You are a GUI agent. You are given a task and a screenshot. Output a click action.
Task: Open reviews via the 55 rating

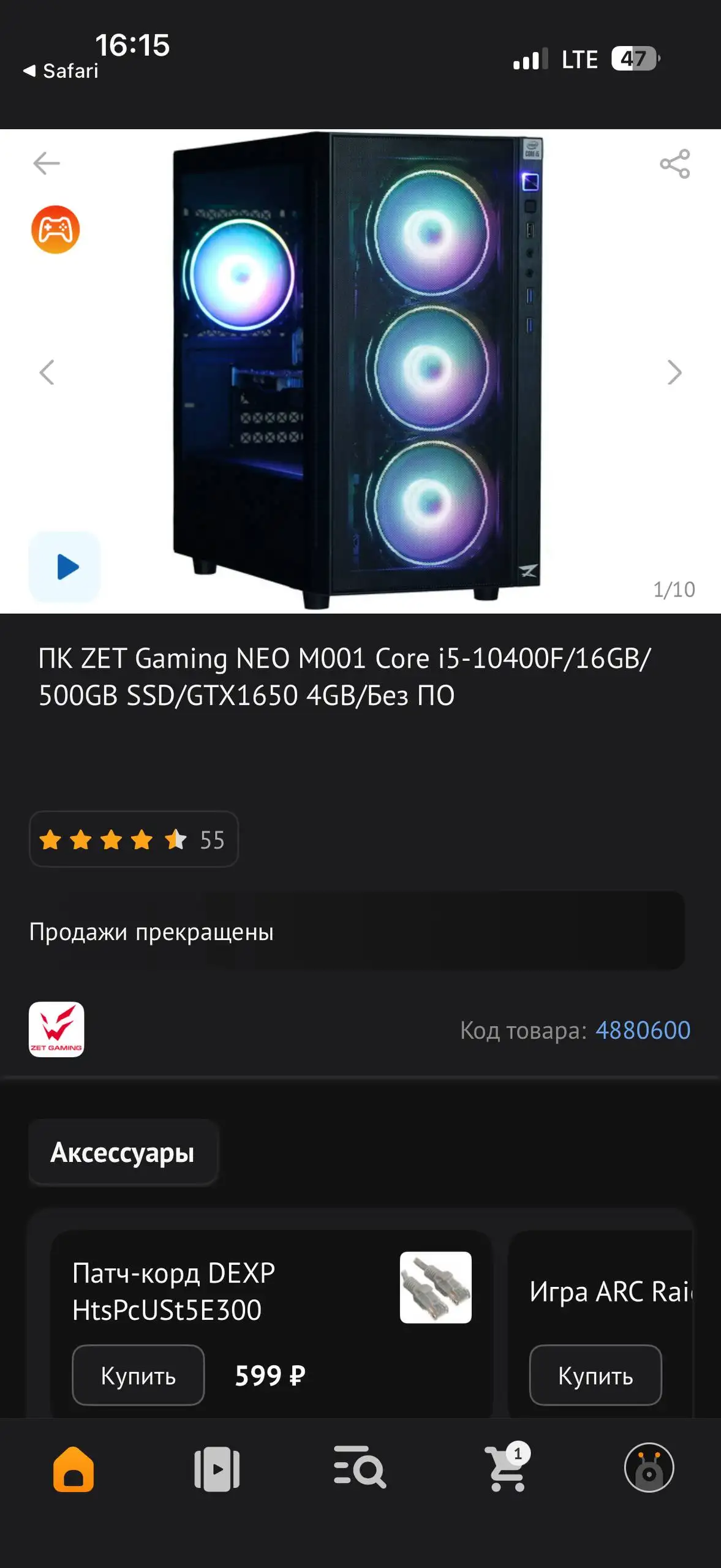134,839
